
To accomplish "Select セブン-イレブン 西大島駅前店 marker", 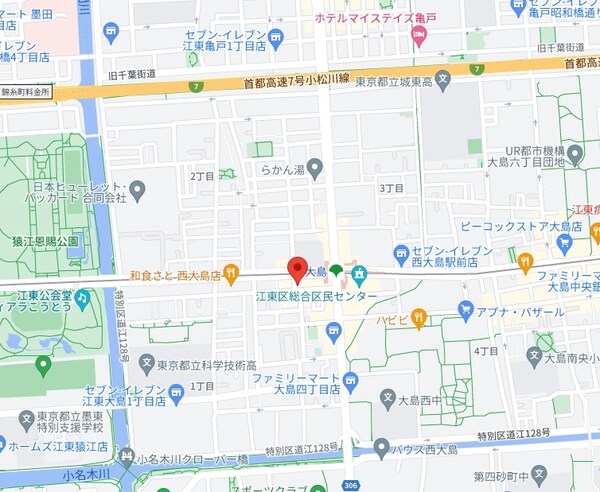I will pos(401,252).
